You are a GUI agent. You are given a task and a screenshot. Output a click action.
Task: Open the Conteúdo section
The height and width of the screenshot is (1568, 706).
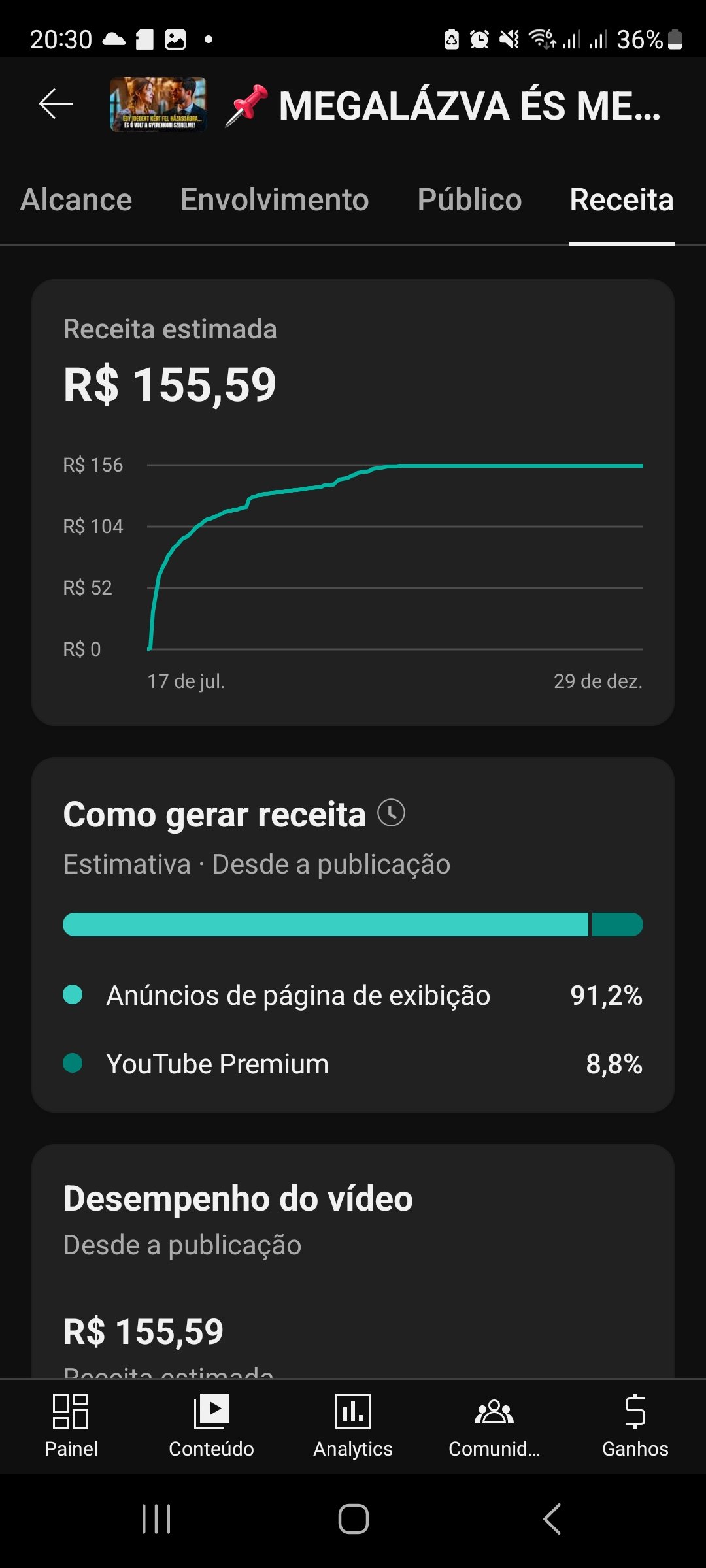click(211, 1426)
